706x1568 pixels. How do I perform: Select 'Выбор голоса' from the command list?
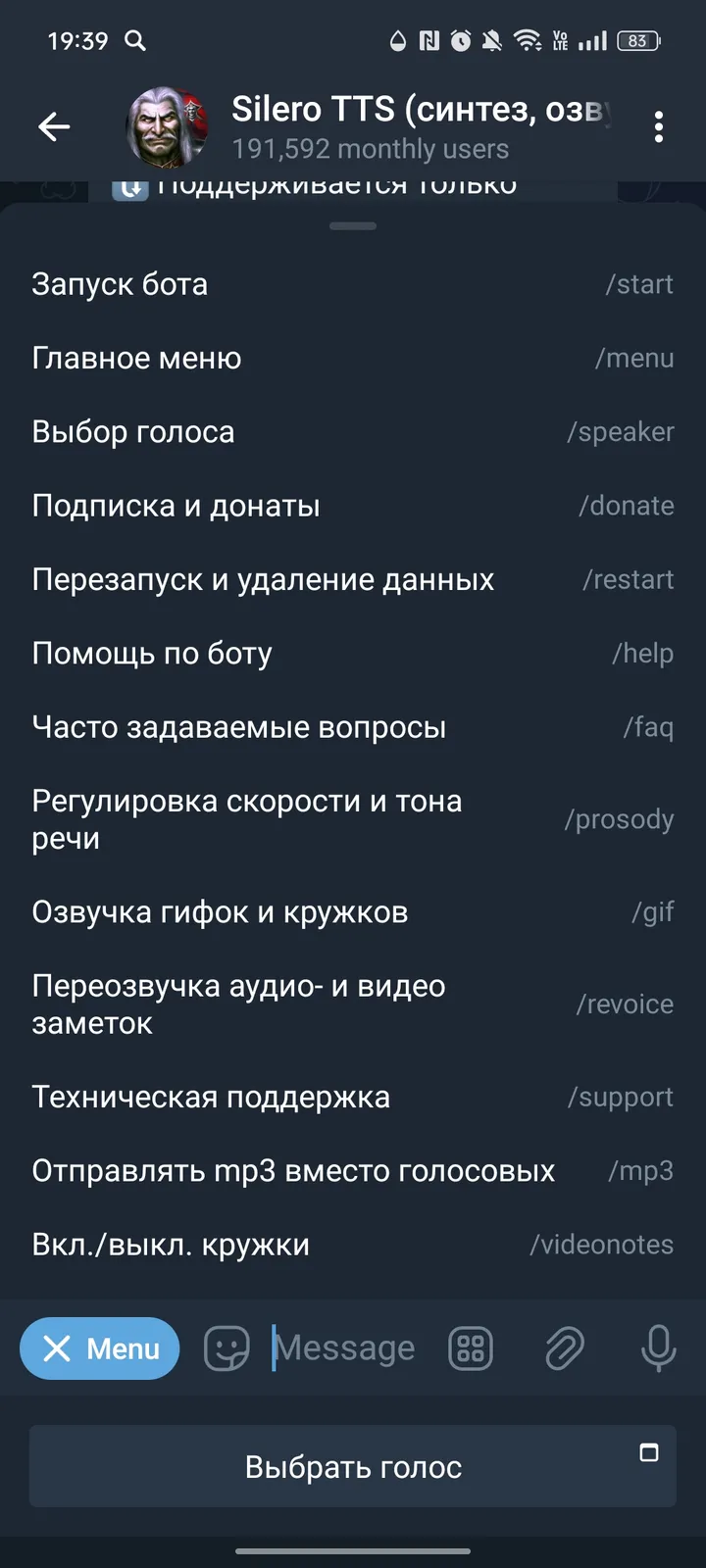353,431
